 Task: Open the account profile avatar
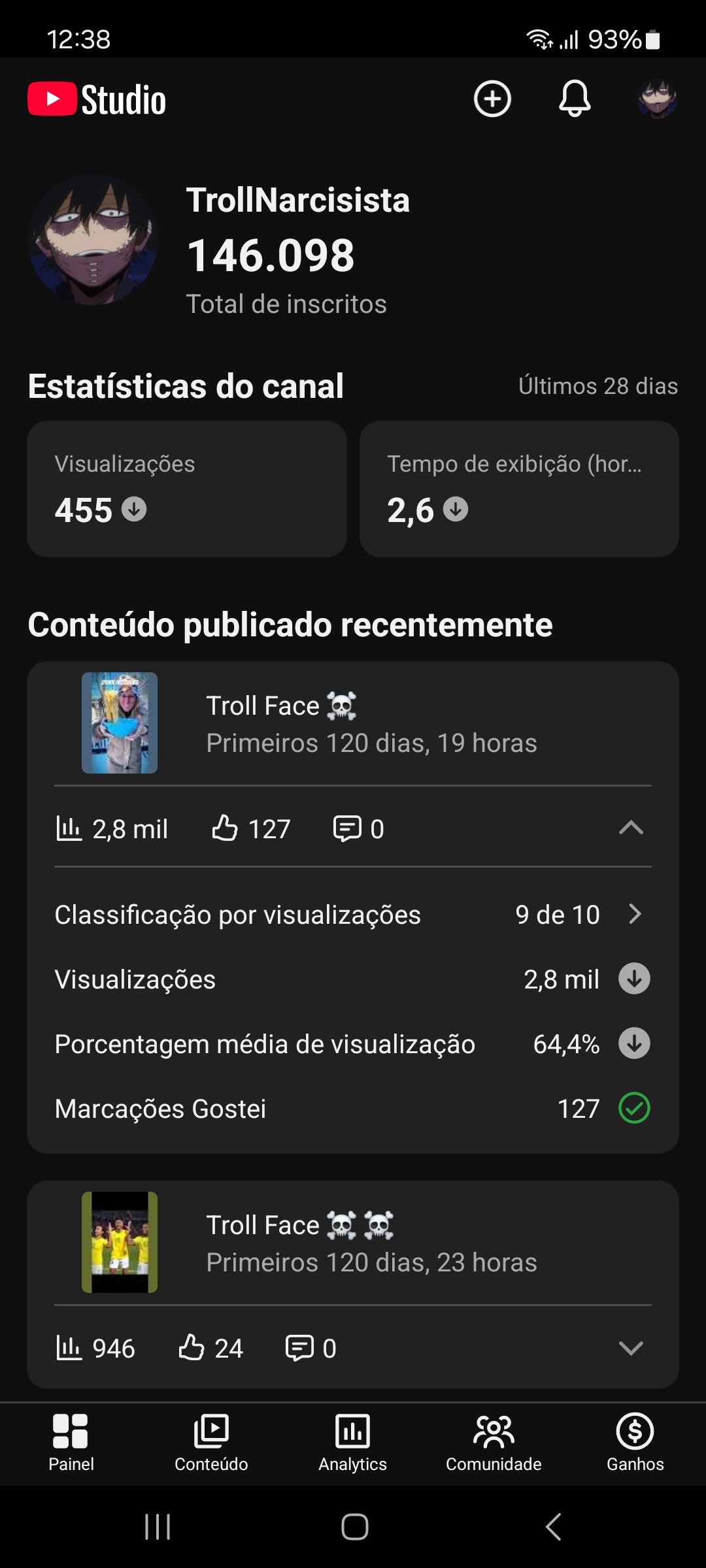(x=657, y=99)
